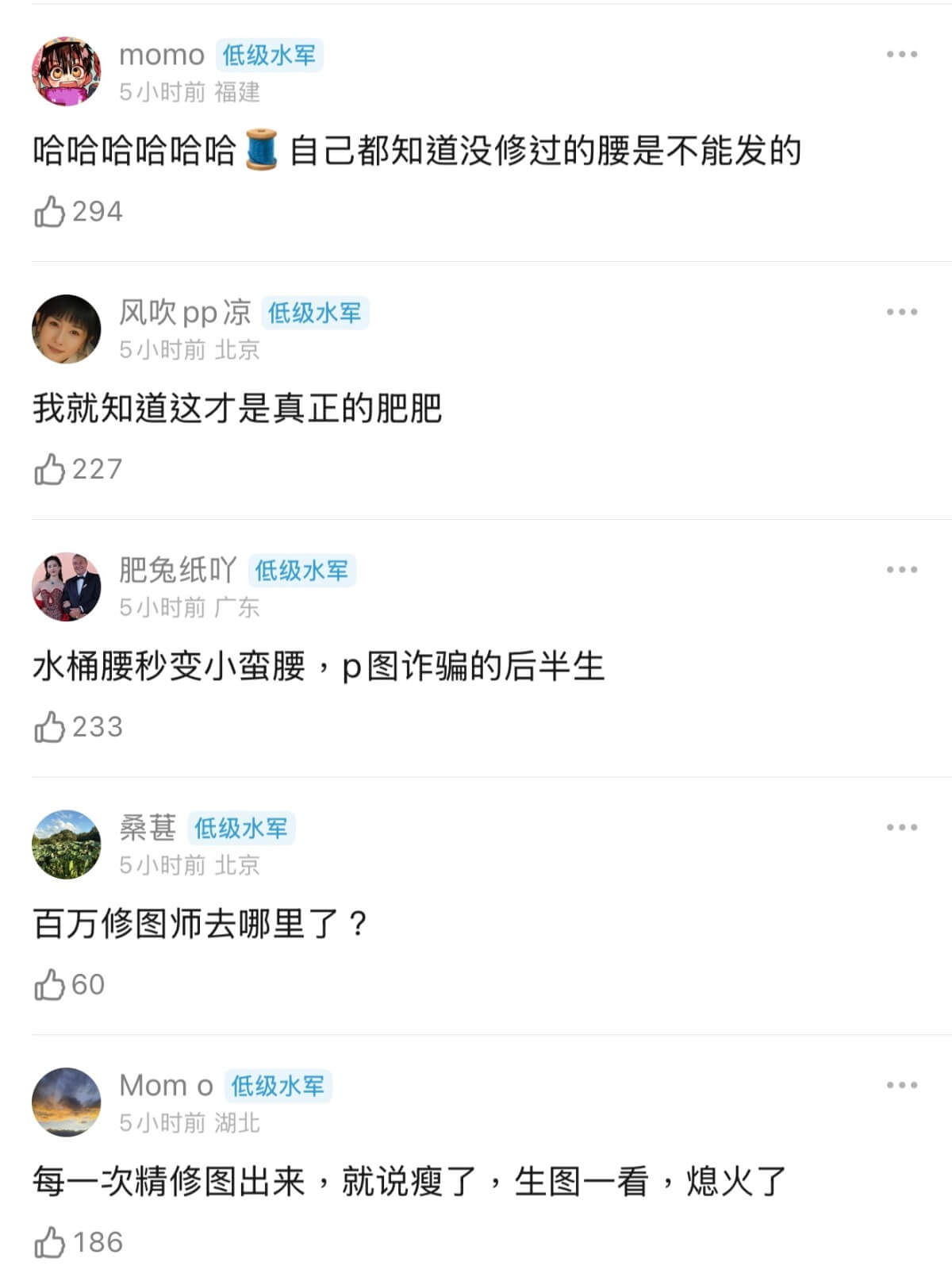
Task: Open more options on 风吹pp凉's comment
Action: pos(902,312)
